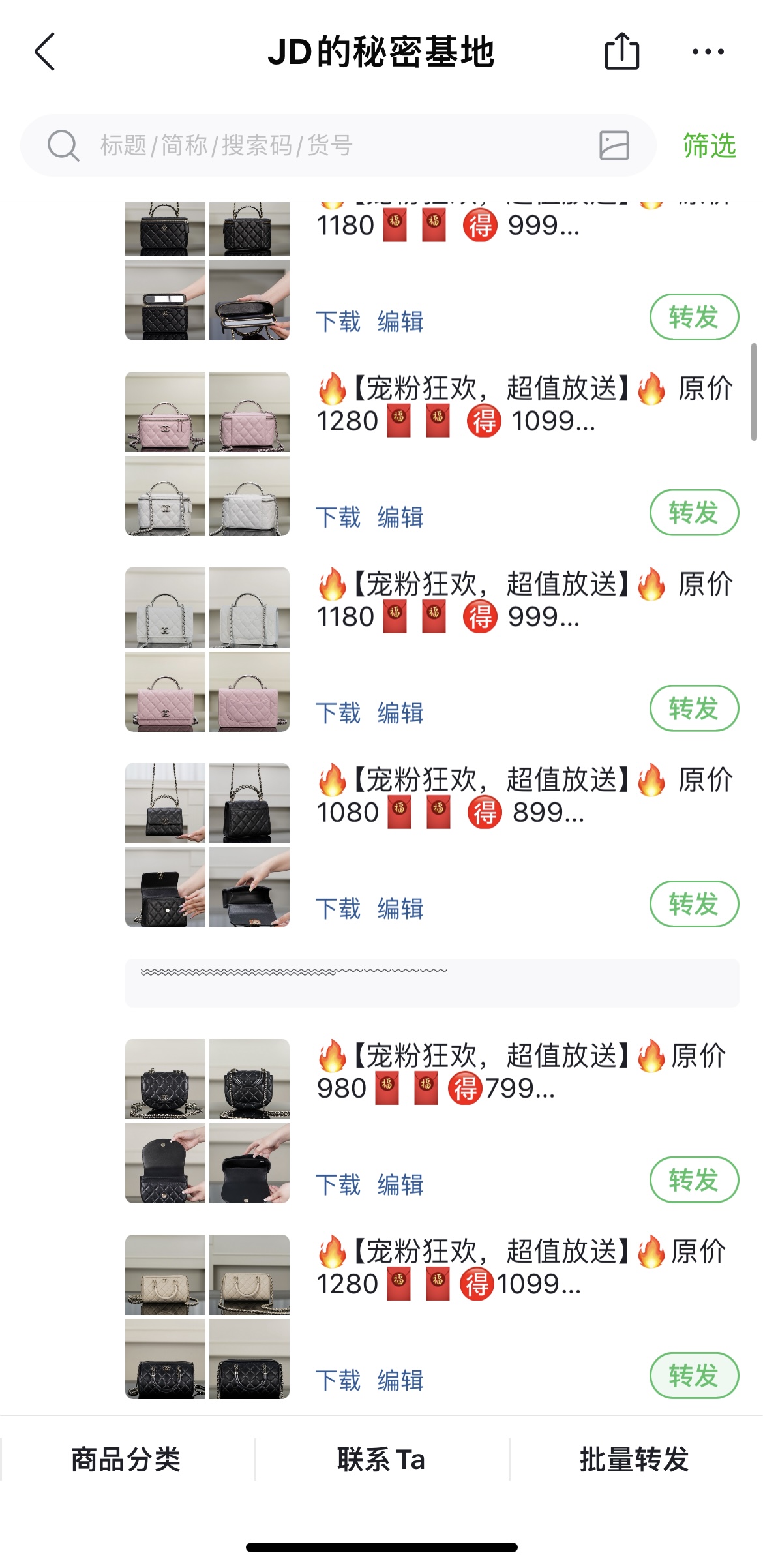Viewport: 763px width, 1568px height.
Task: Tap 转发 on the 980 black bag listing
Action: 694,1180
